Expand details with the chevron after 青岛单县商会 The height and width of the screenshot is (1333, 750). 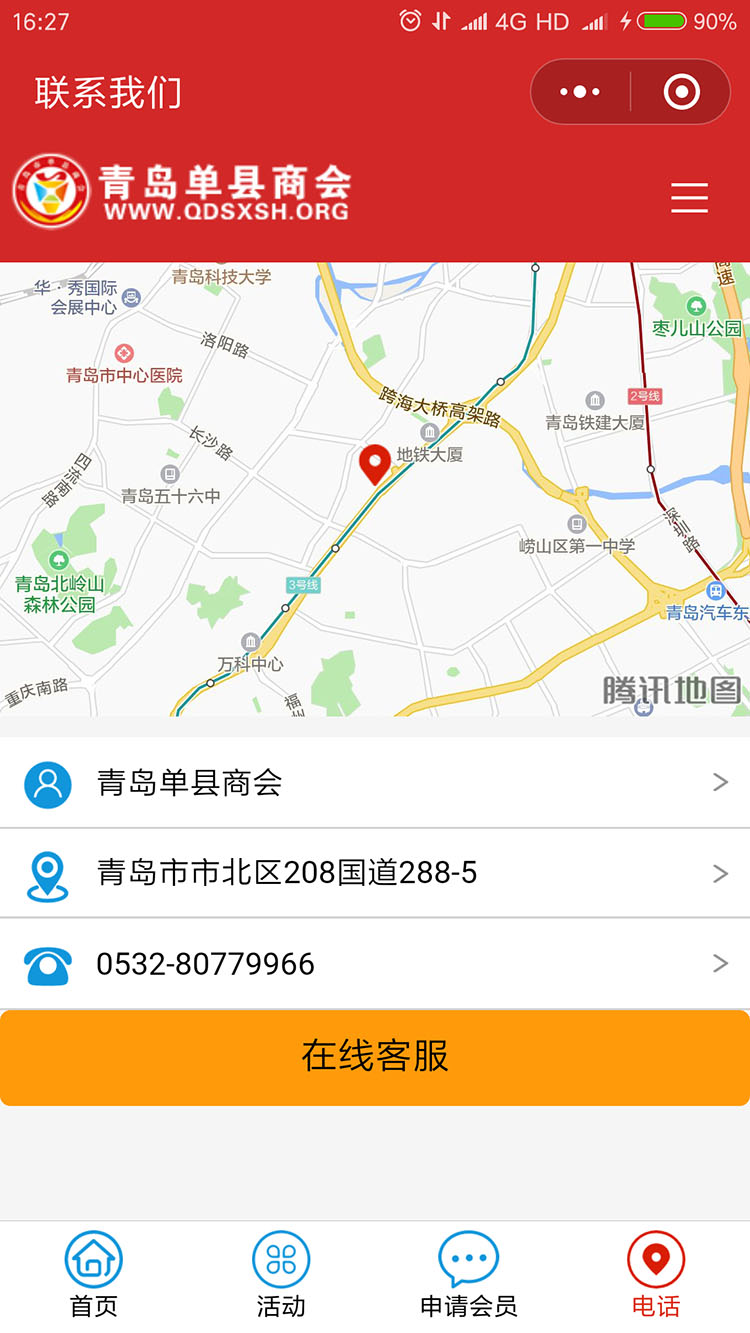point(720,783)
